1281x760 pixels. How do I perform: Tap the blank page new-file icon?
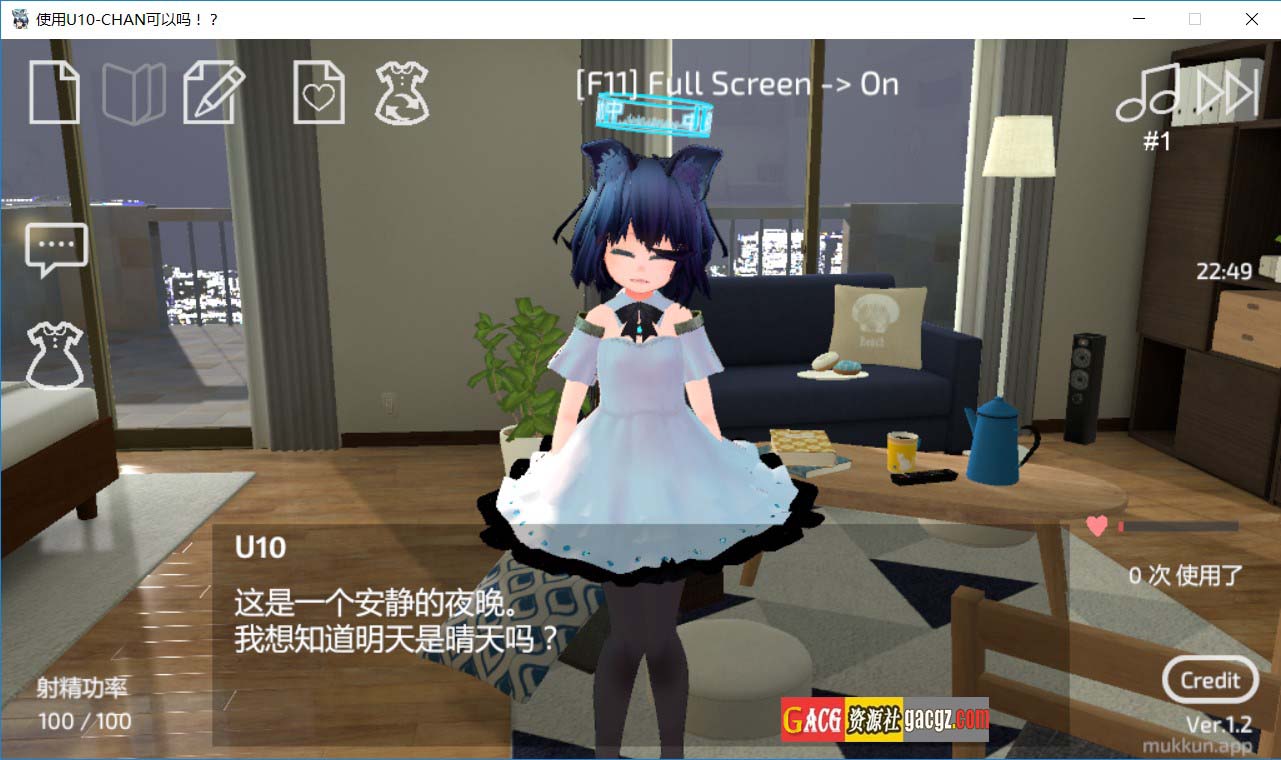[x=54, y=92]
